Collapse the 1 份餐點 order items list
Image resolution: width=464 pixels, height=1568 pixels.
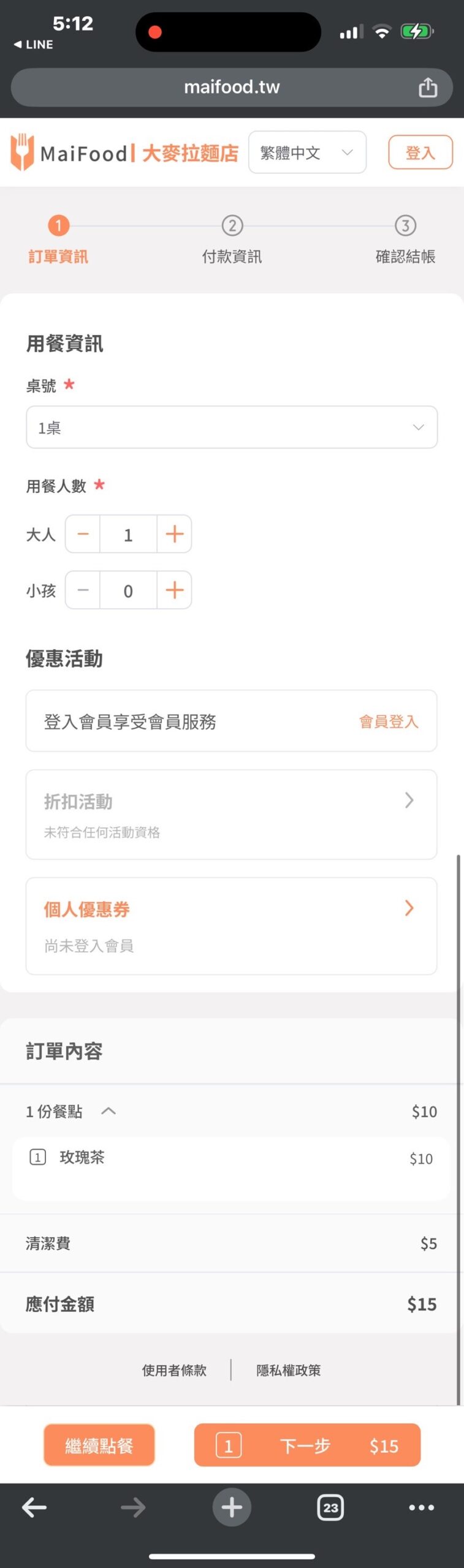click(108, 1111)
